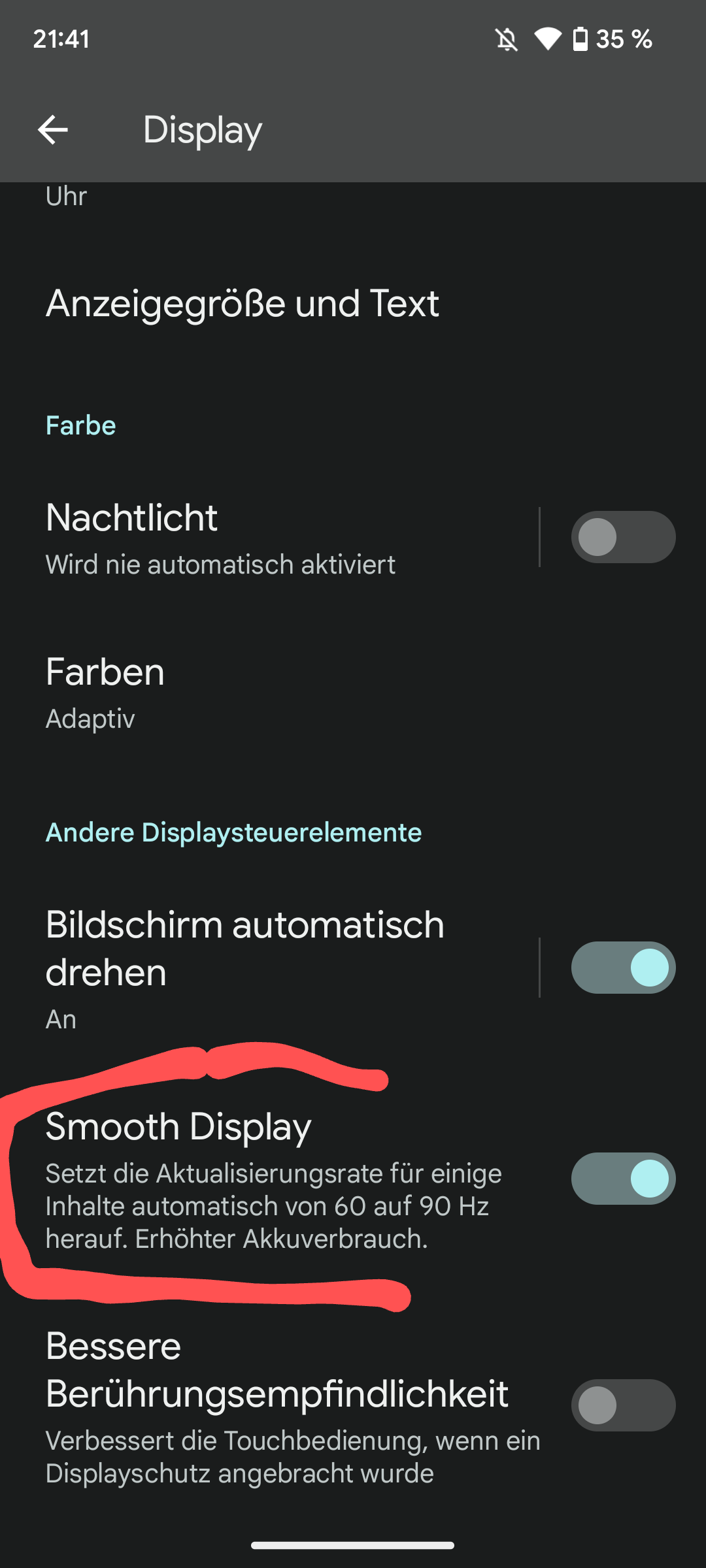This screenshot has height=1568, width=706.
Task: Open Bildschirm automatisch drehen settings
Action: pyautogui.click(x=261, y=968)
